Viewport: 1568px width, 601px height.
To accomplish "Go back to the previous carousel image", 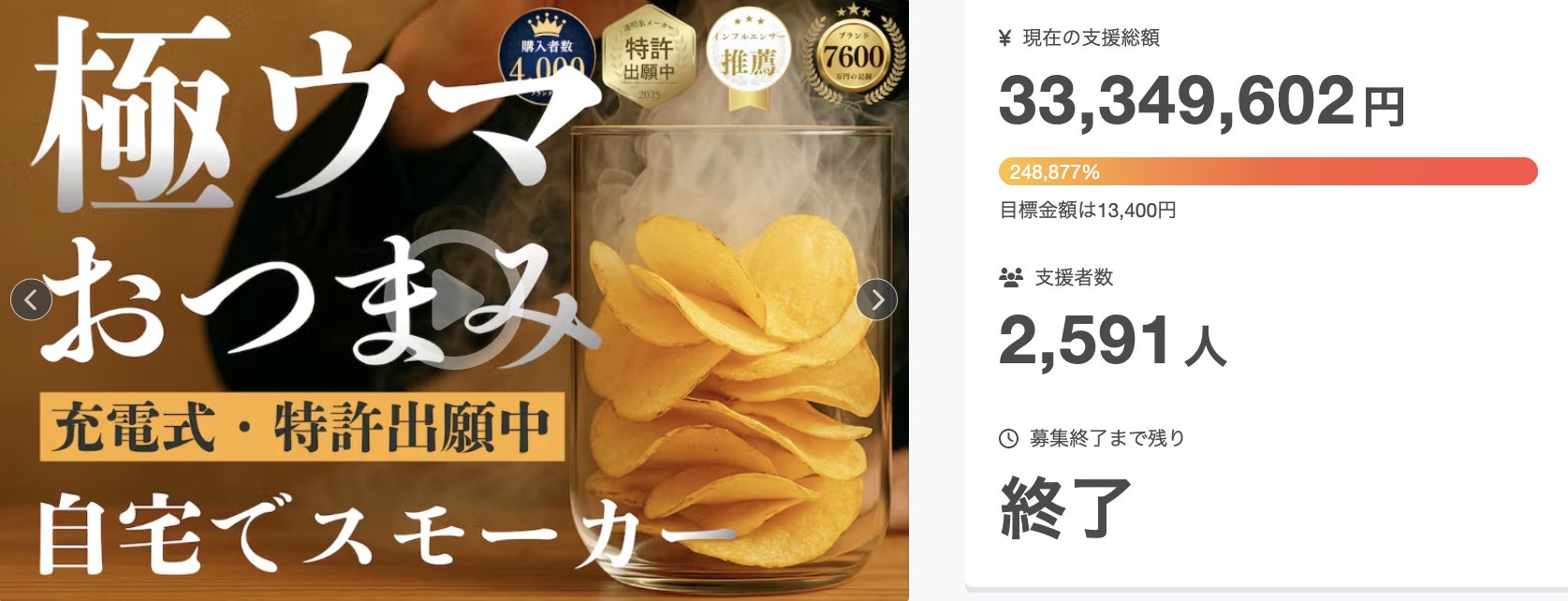I will click(x=31, y=300).
